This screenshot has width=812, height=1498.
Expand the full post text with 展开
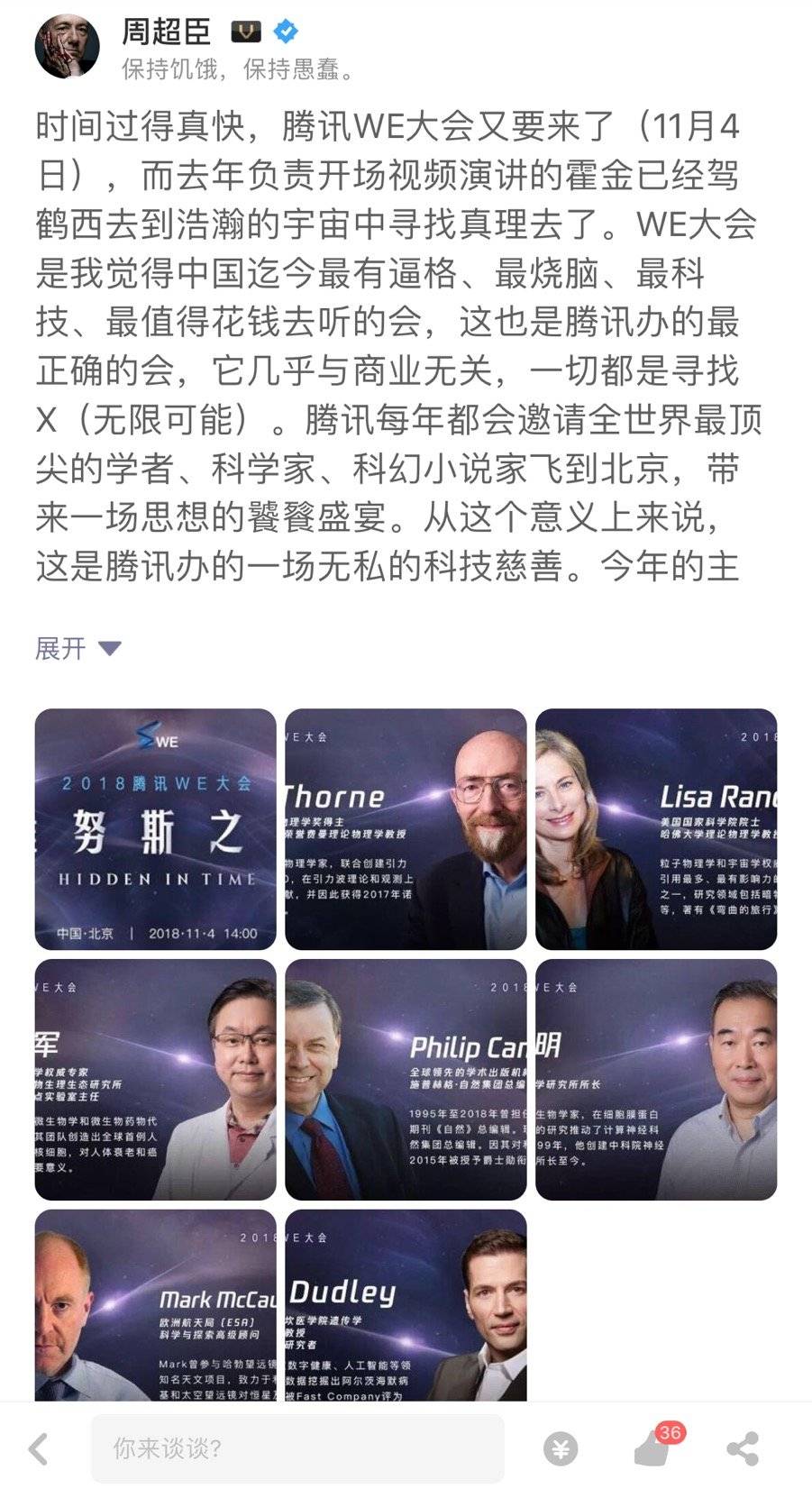coord(78,648)
